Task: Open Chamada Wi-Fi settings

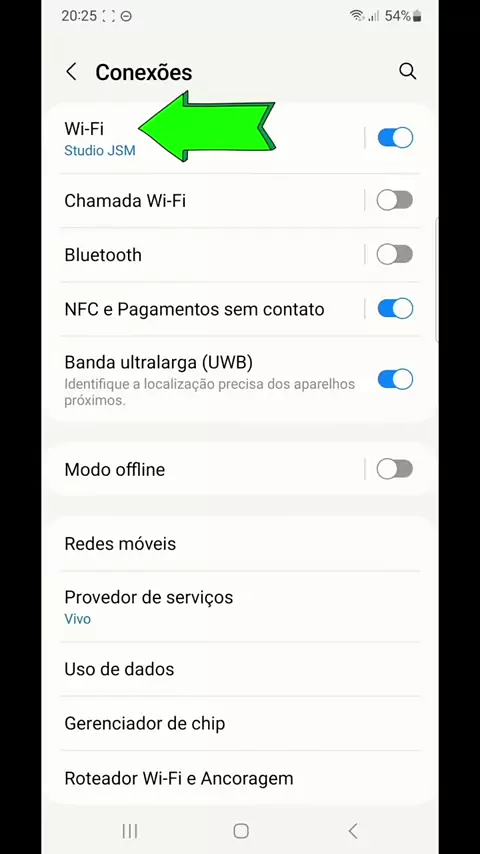Action: [x=207, y=200]
